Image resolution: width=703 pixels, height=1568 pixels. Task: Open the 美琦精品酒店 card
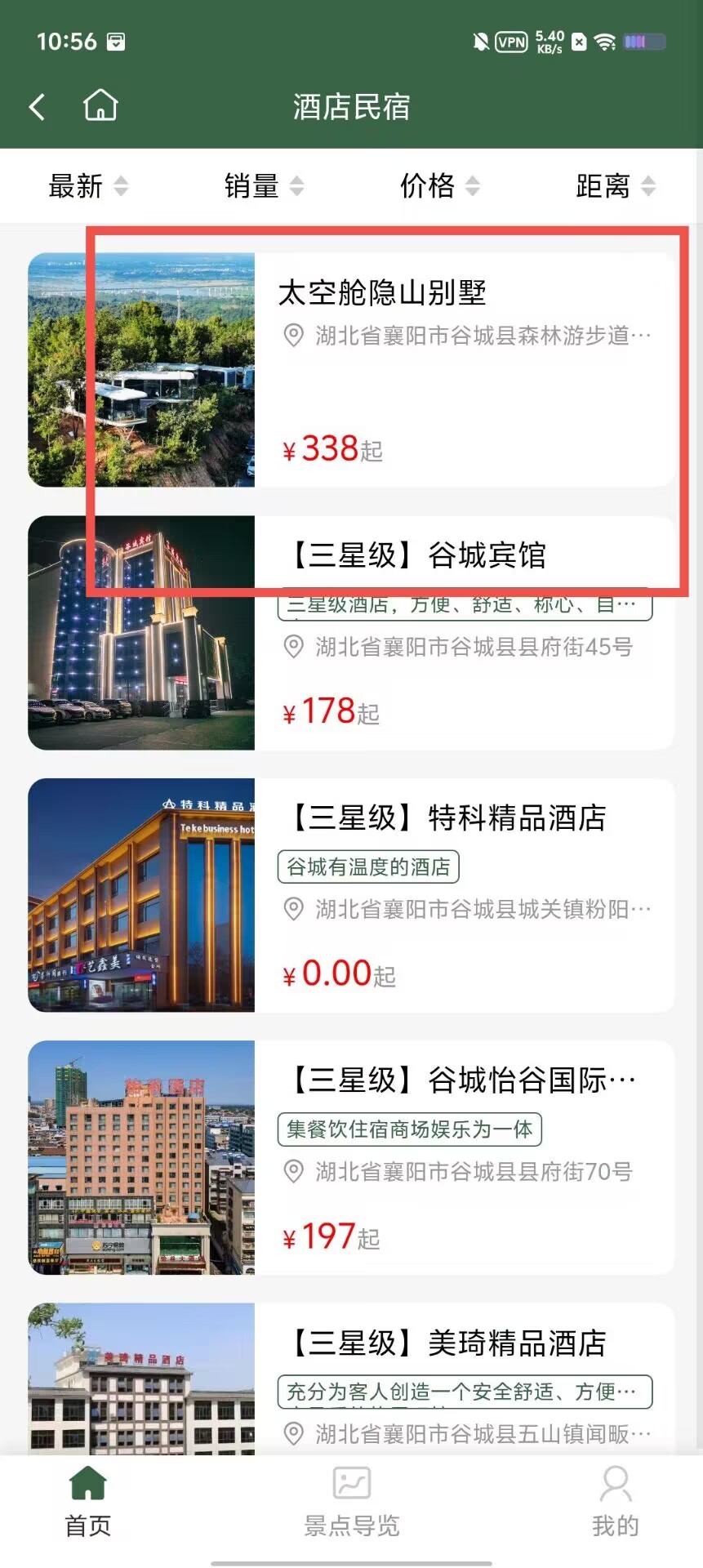pos(351,1379)
